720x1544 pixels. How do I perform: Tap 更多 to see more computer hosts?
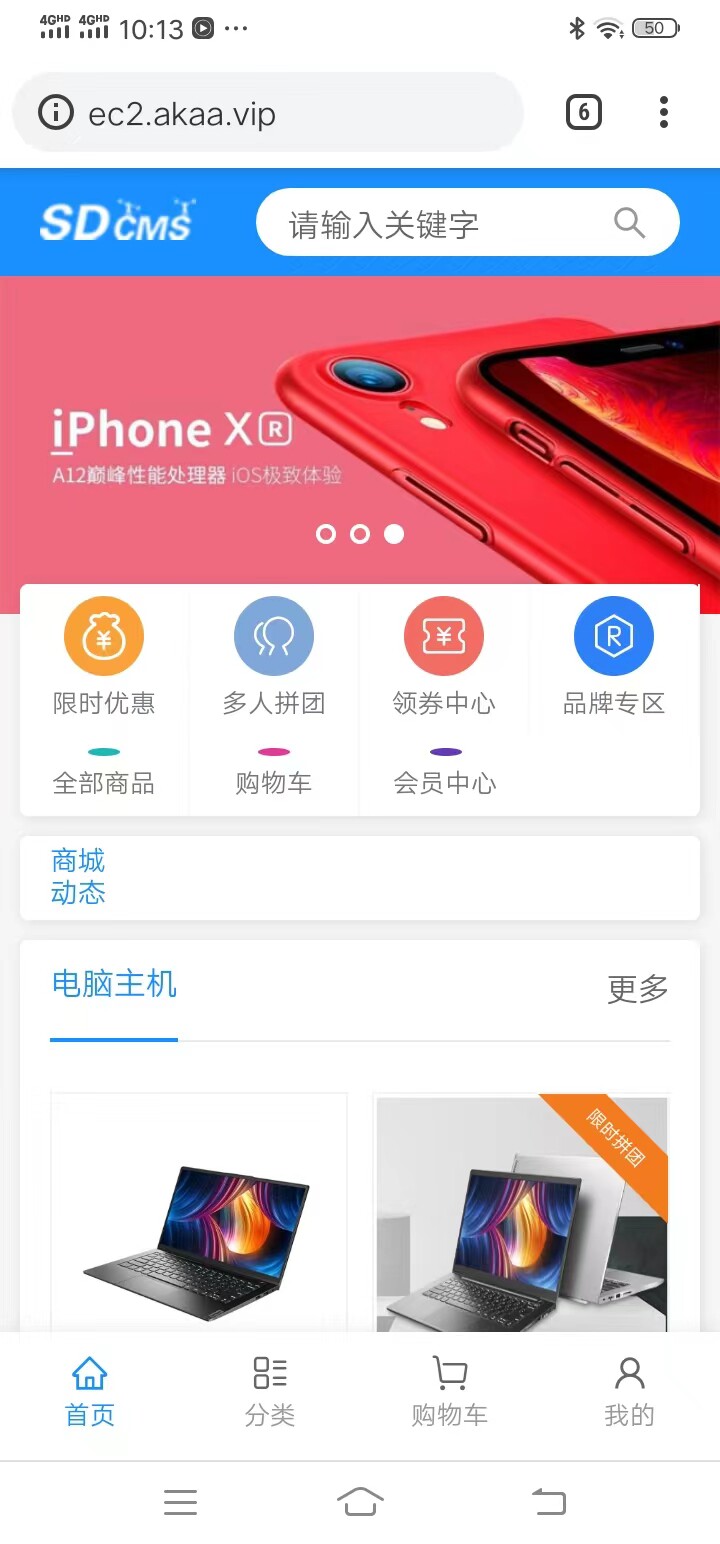[636, 990]
